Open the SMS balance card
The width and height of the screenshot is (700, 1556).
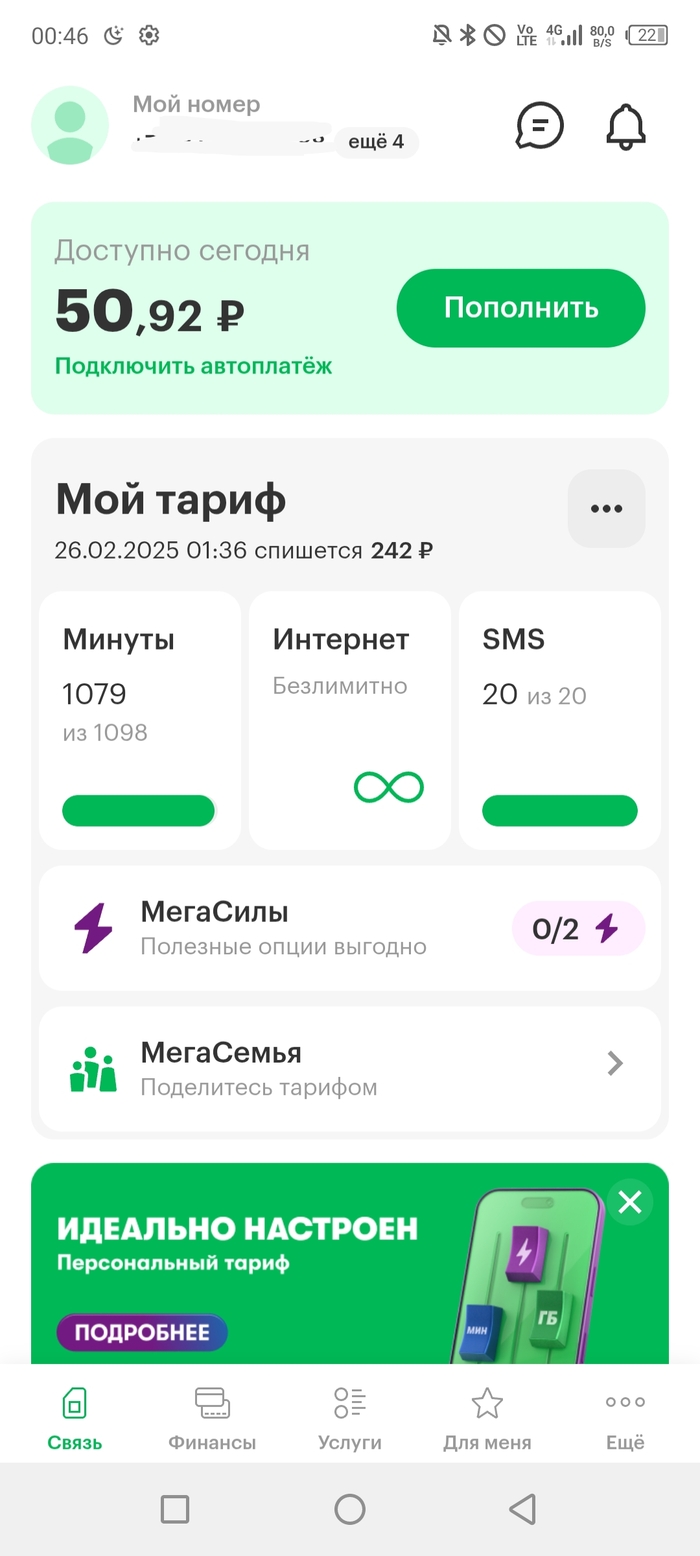(x=560, y=720)
